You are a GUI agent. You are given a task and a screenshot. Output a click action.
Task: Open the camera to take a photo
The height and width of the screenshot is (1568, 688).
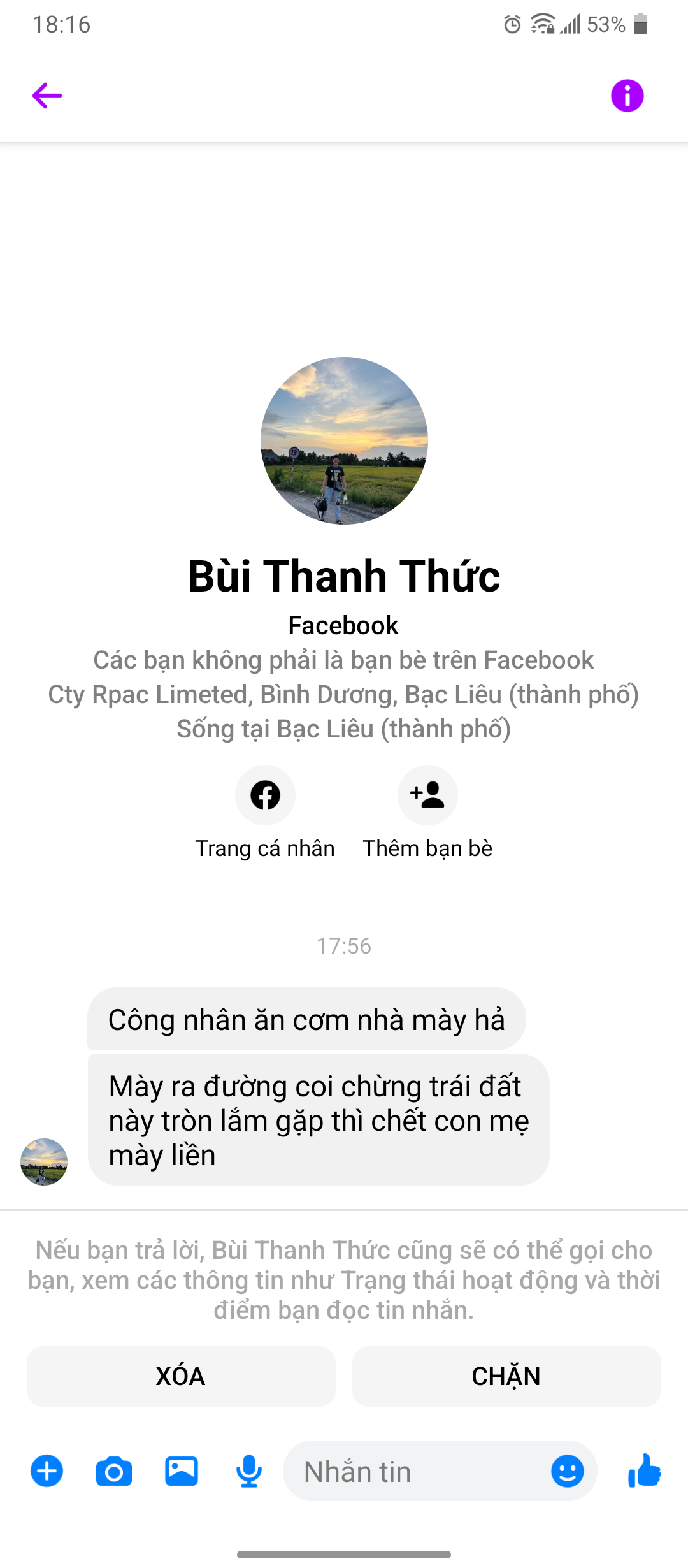pos(114,1471)
